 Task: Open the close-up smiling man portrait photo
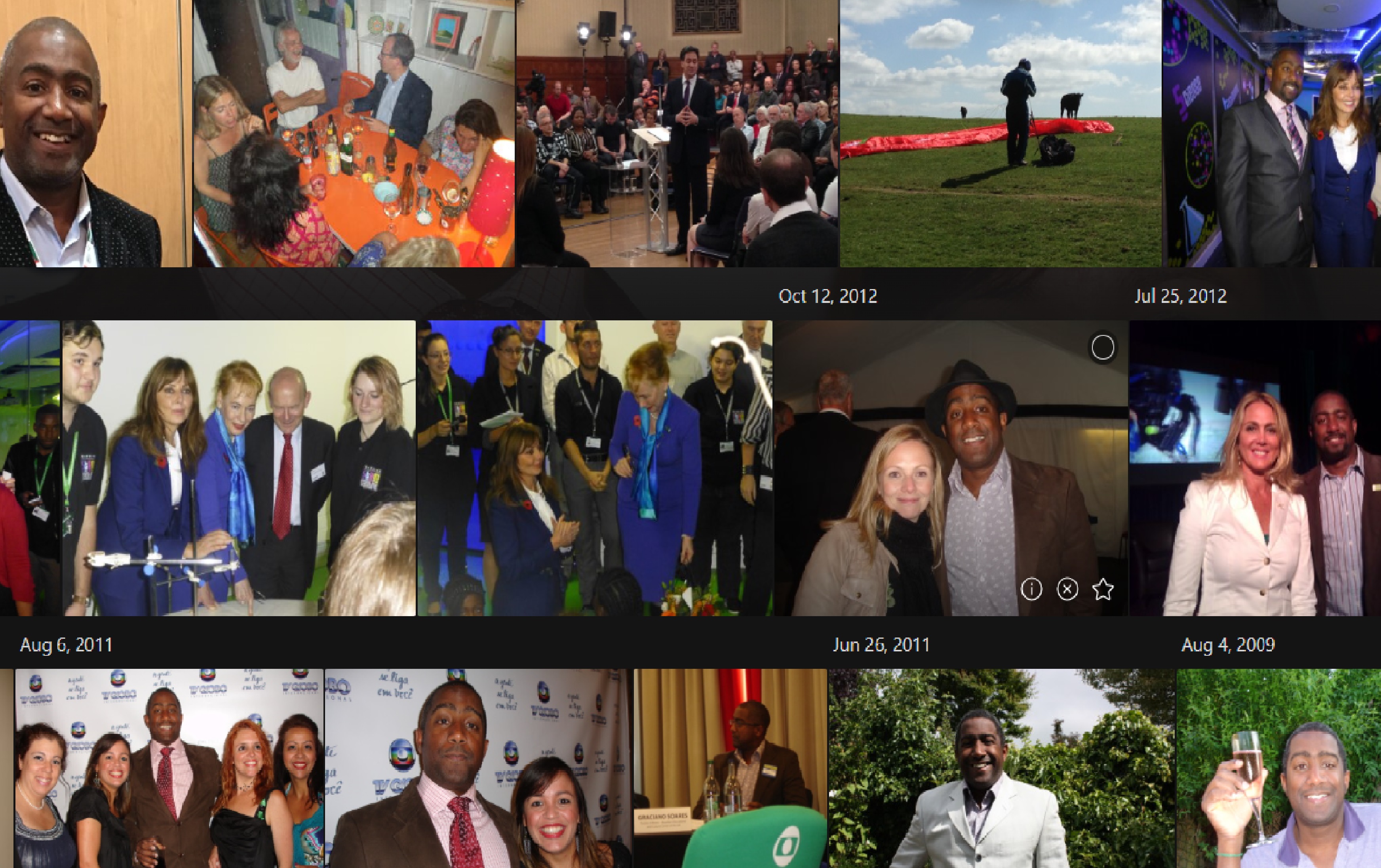(95, 133)
